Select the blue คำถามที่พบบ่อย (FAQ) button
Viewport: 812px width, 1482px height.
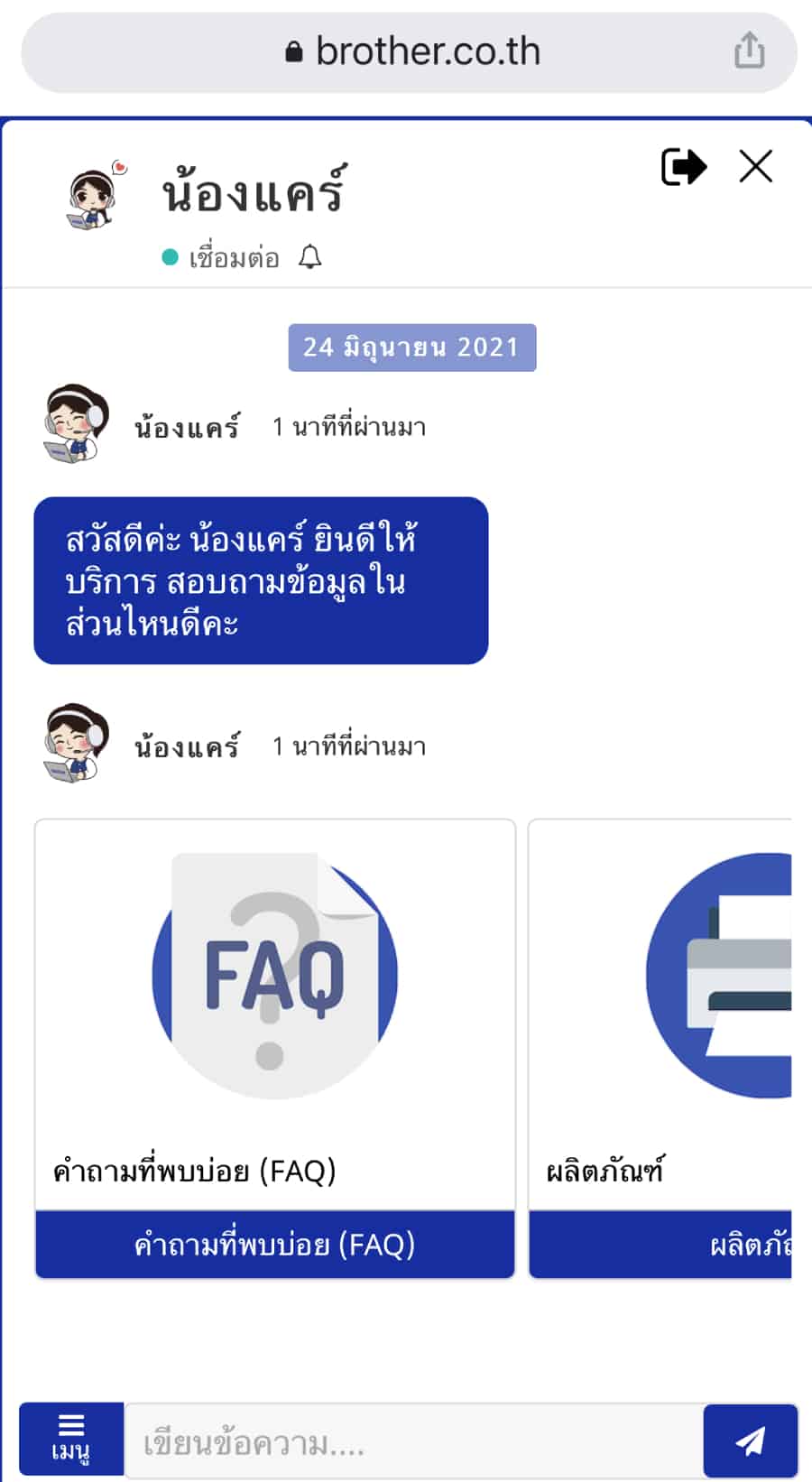coord(274,1245)
